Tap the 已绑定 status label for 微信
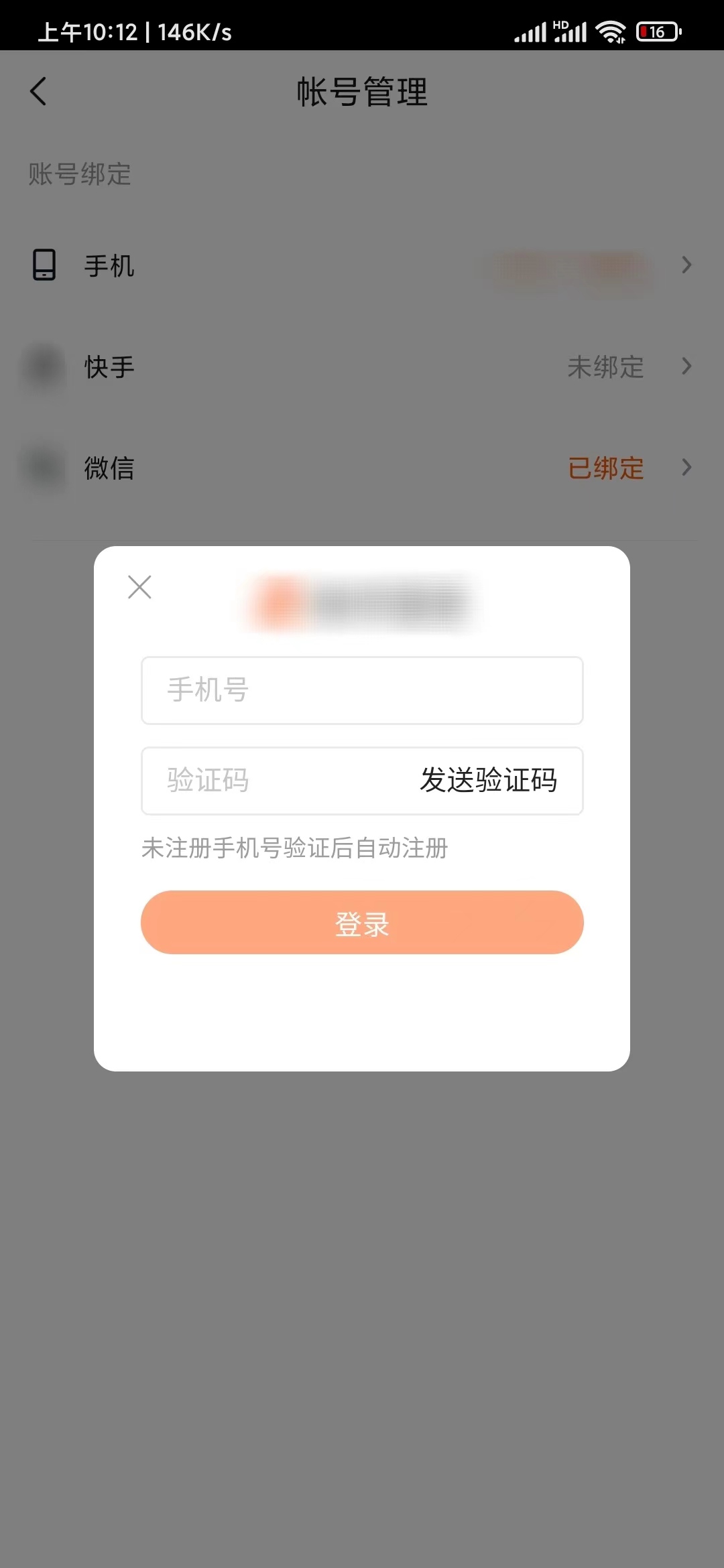The width and height of the screenshot is (724, 1568). pos(605,468)
